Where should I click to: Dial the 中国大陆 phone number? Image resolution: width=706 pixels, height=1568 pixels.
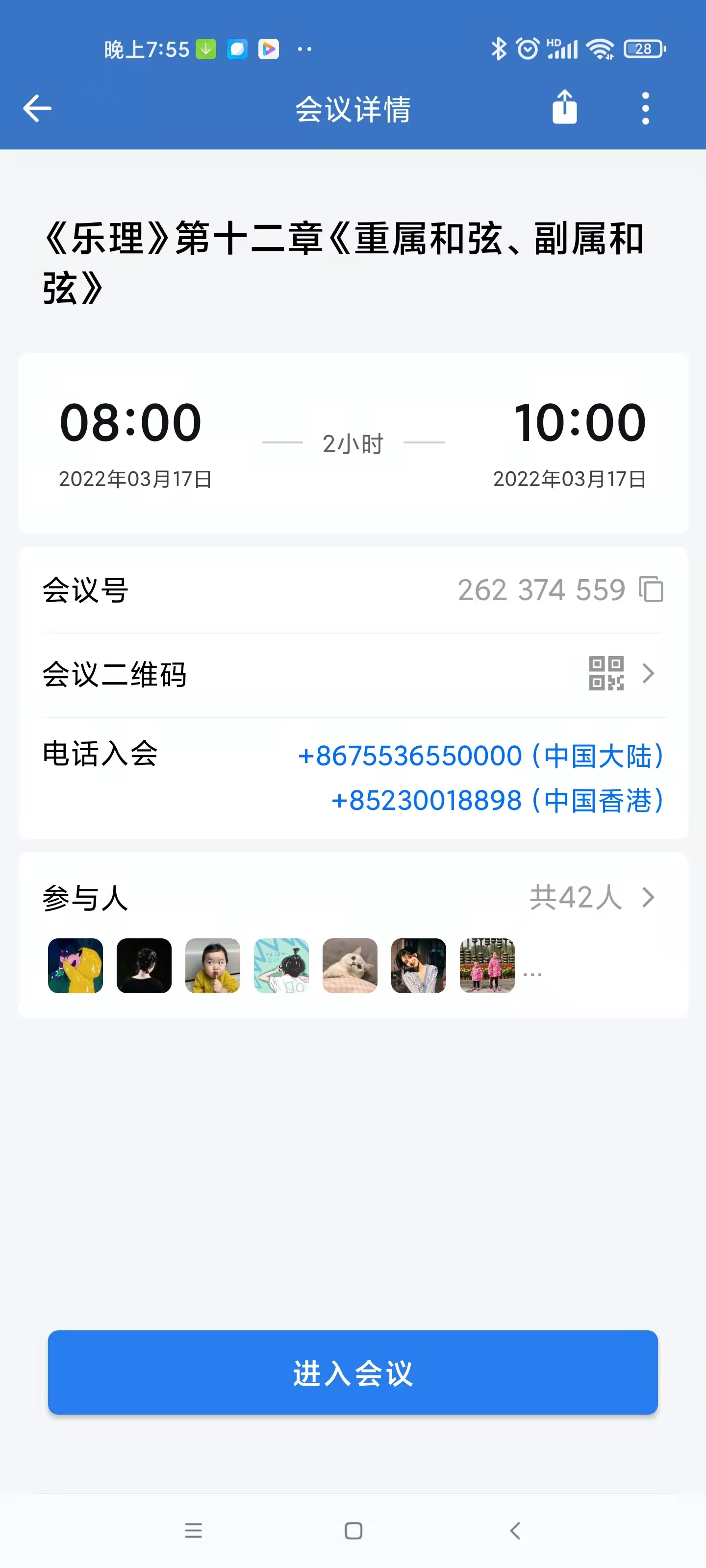click(x=480, y=756)
